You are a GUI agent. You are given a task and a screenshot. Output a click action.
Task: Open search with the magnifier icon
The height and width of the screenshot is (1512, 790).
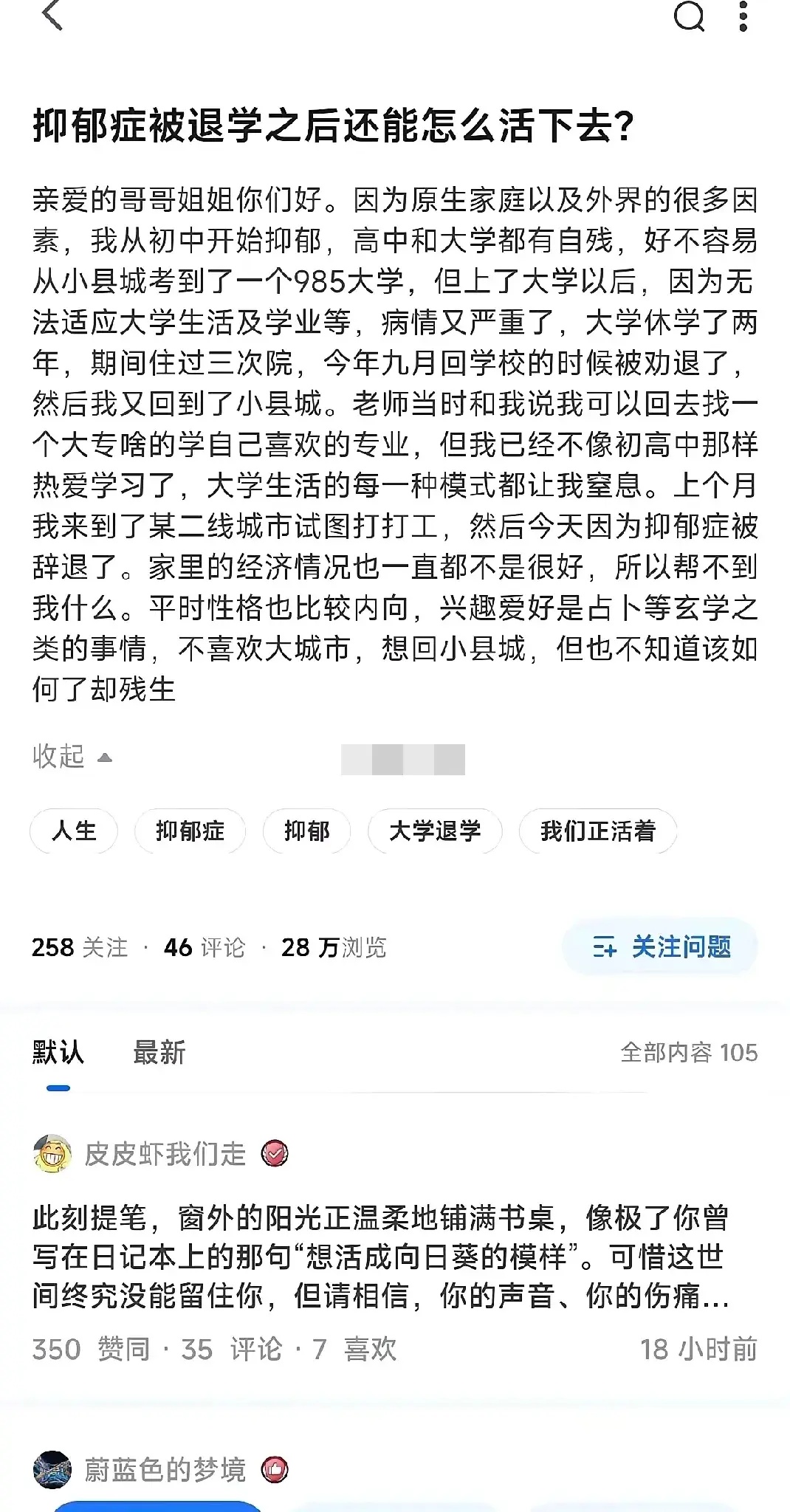tap(689, 16)
